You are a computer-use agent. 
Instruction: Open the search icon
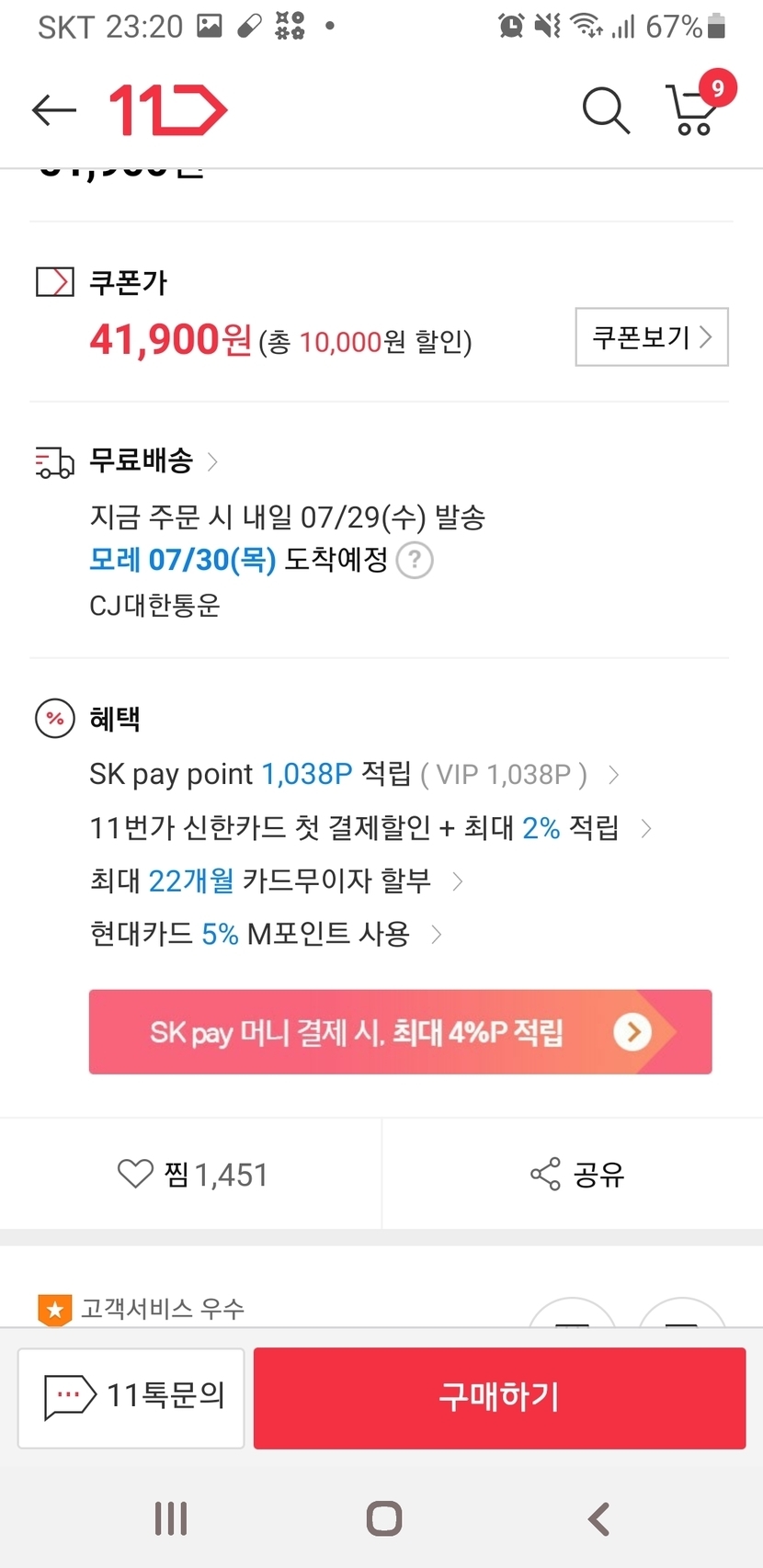click(x=606, y=110)
